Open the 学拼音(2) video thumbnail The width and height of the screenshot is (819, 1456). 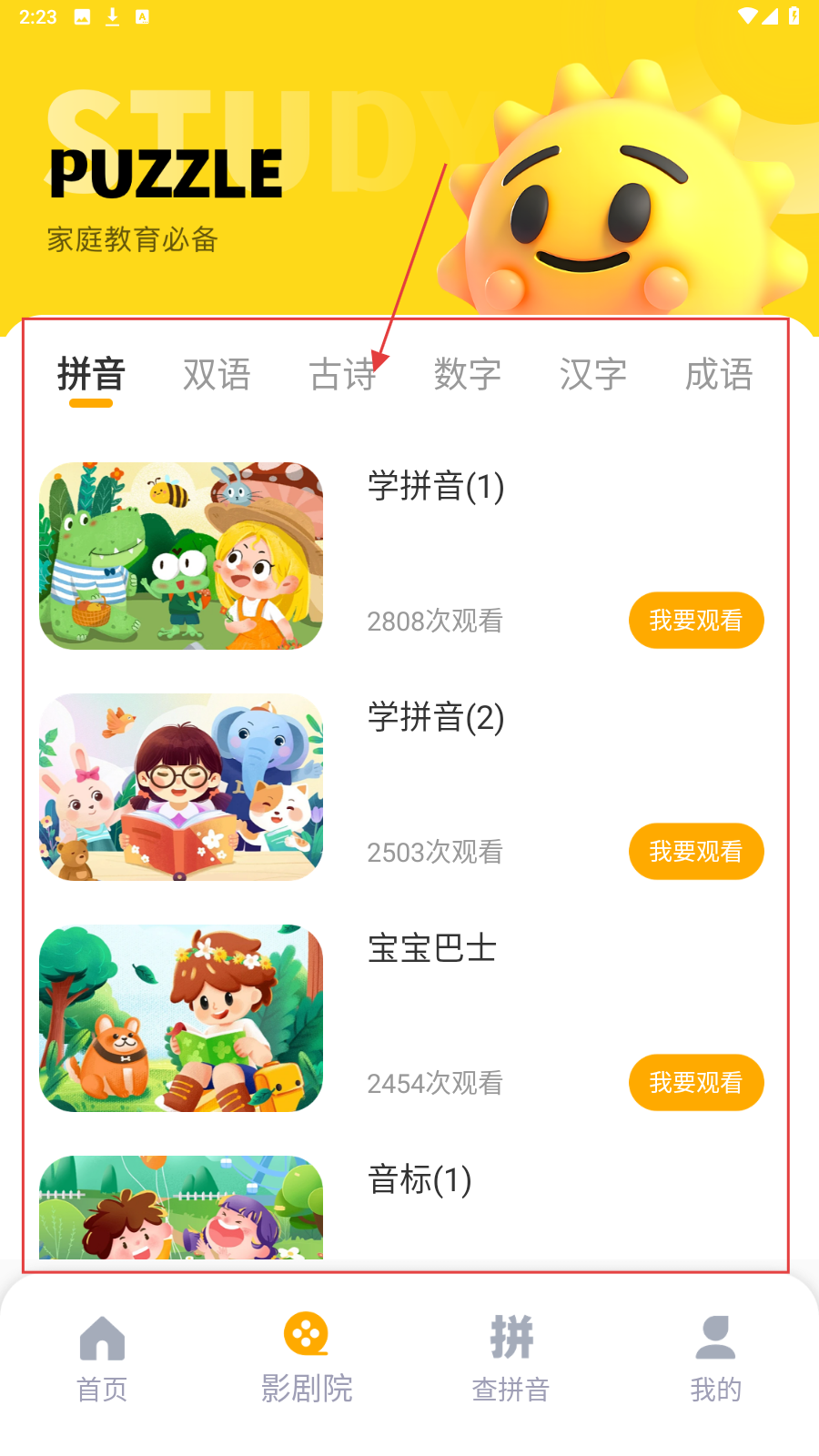pyautogui.click(x=181, y=787)
